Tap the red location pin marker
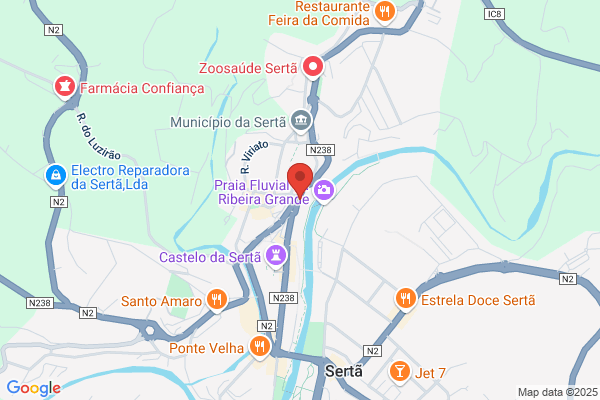Image resolution: width=600 pixels, height=400 pixels. 300,181
